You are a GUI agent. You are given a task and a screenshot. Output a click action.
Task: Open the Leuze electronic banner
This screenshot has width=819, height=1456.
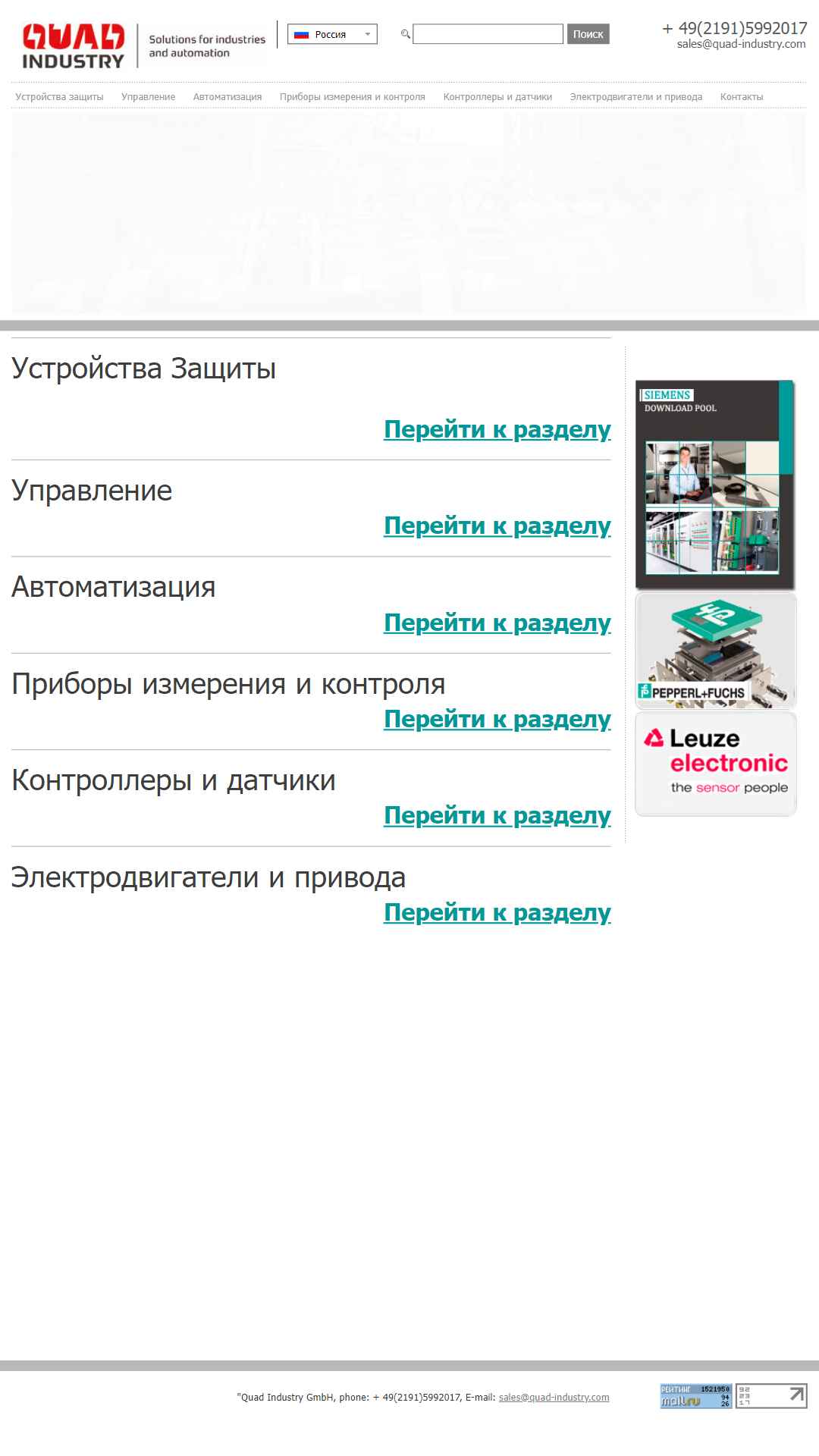(x=715, y=764)
